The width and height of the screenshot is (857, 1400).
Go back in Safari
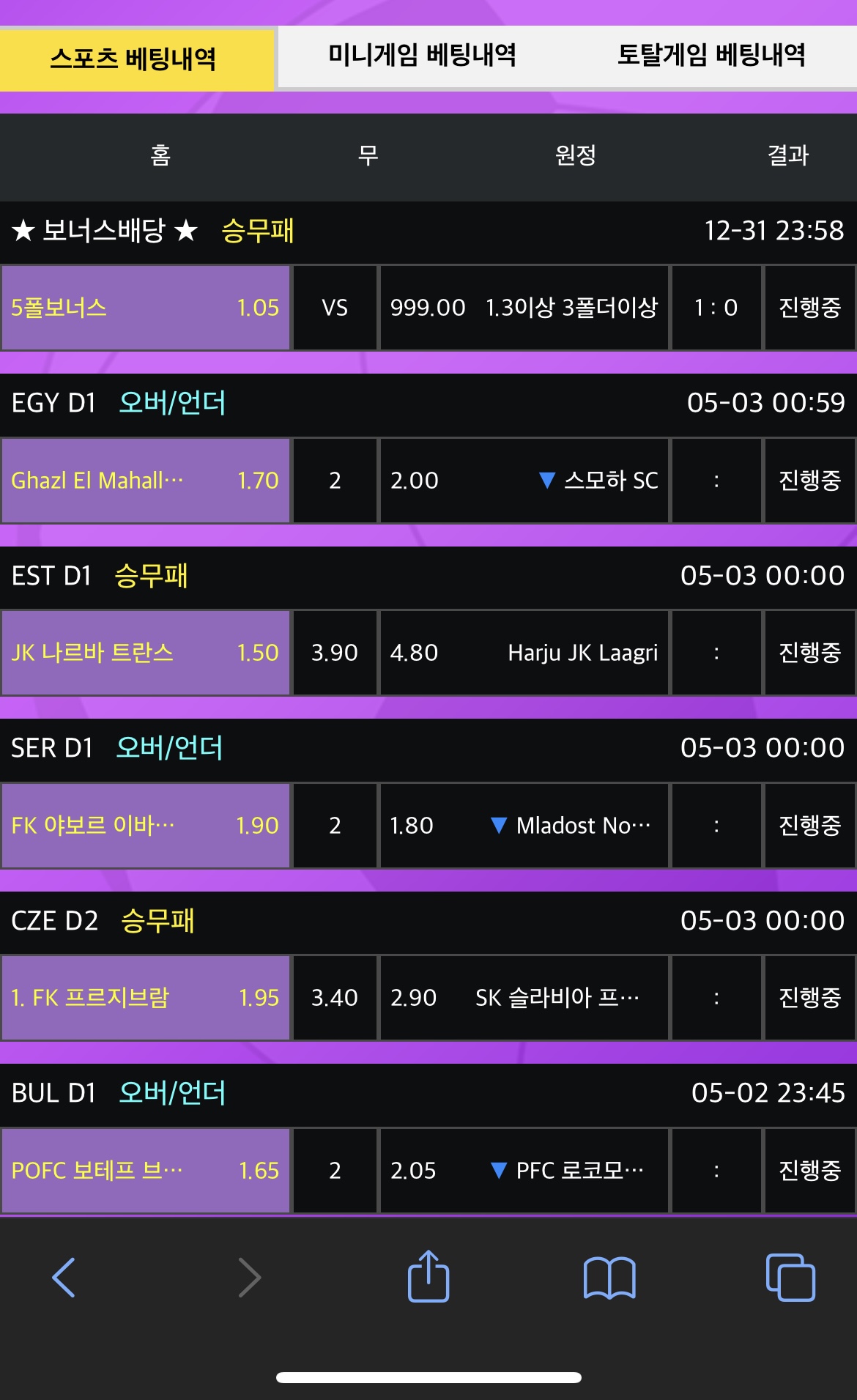coord(64,1278)
